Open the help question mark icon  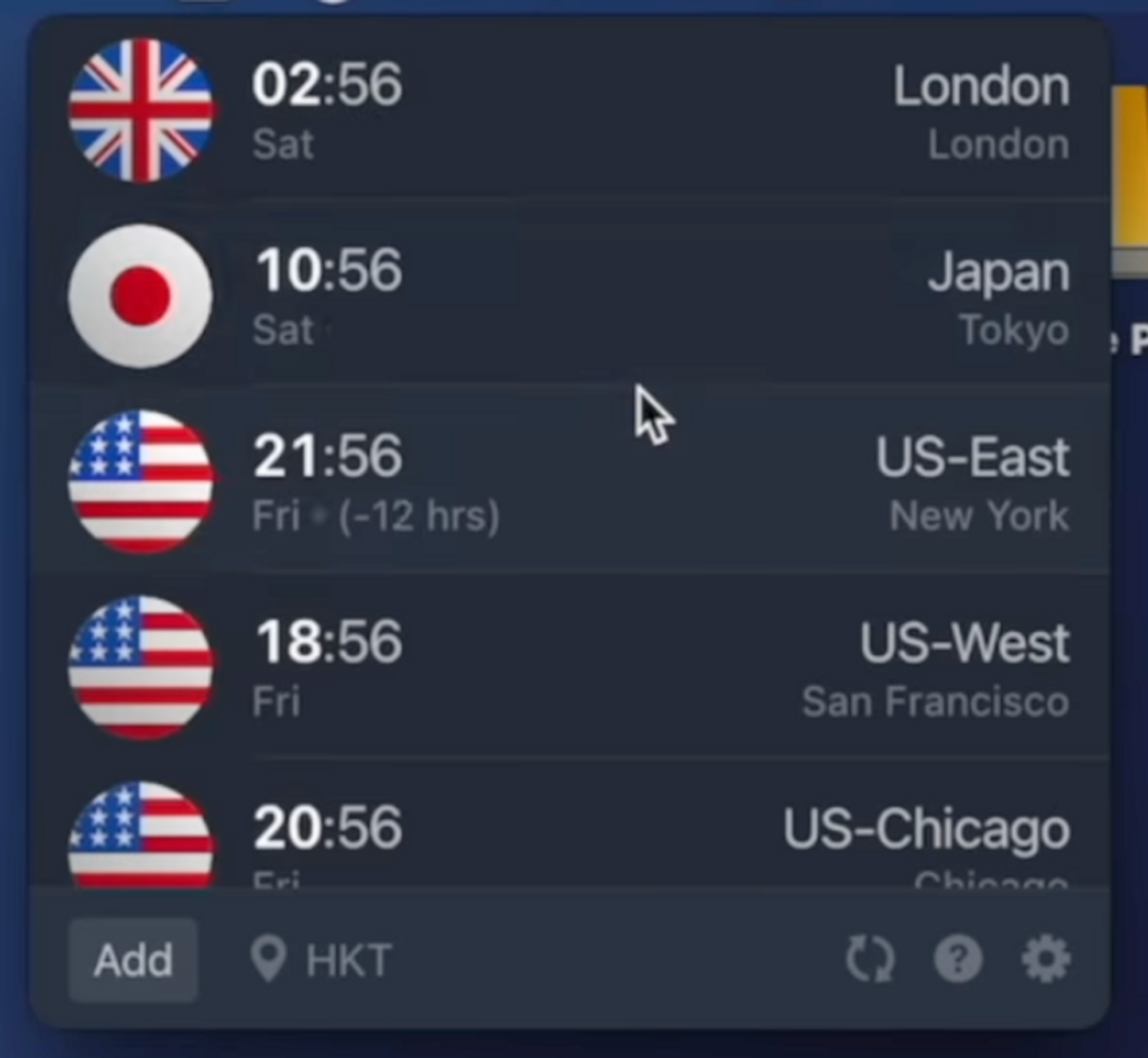point(957,959)
